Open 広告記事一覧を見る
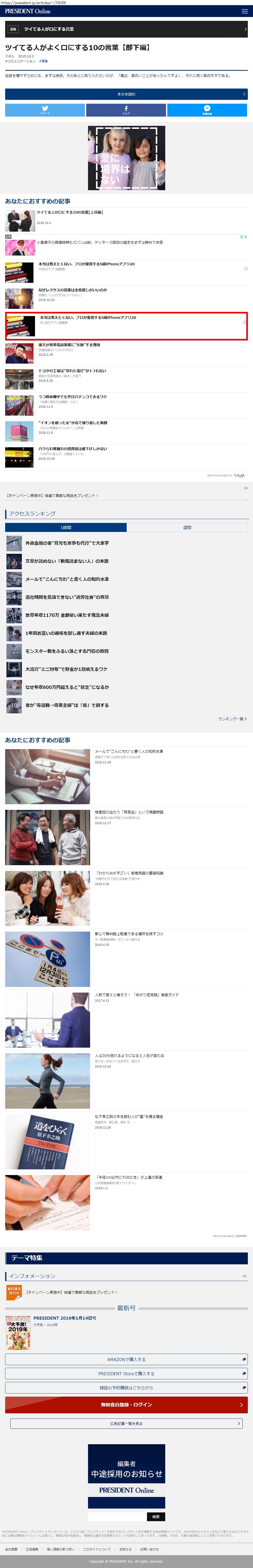The height and width of the screenshot is (1568, 253). [x=126, y=1423]
